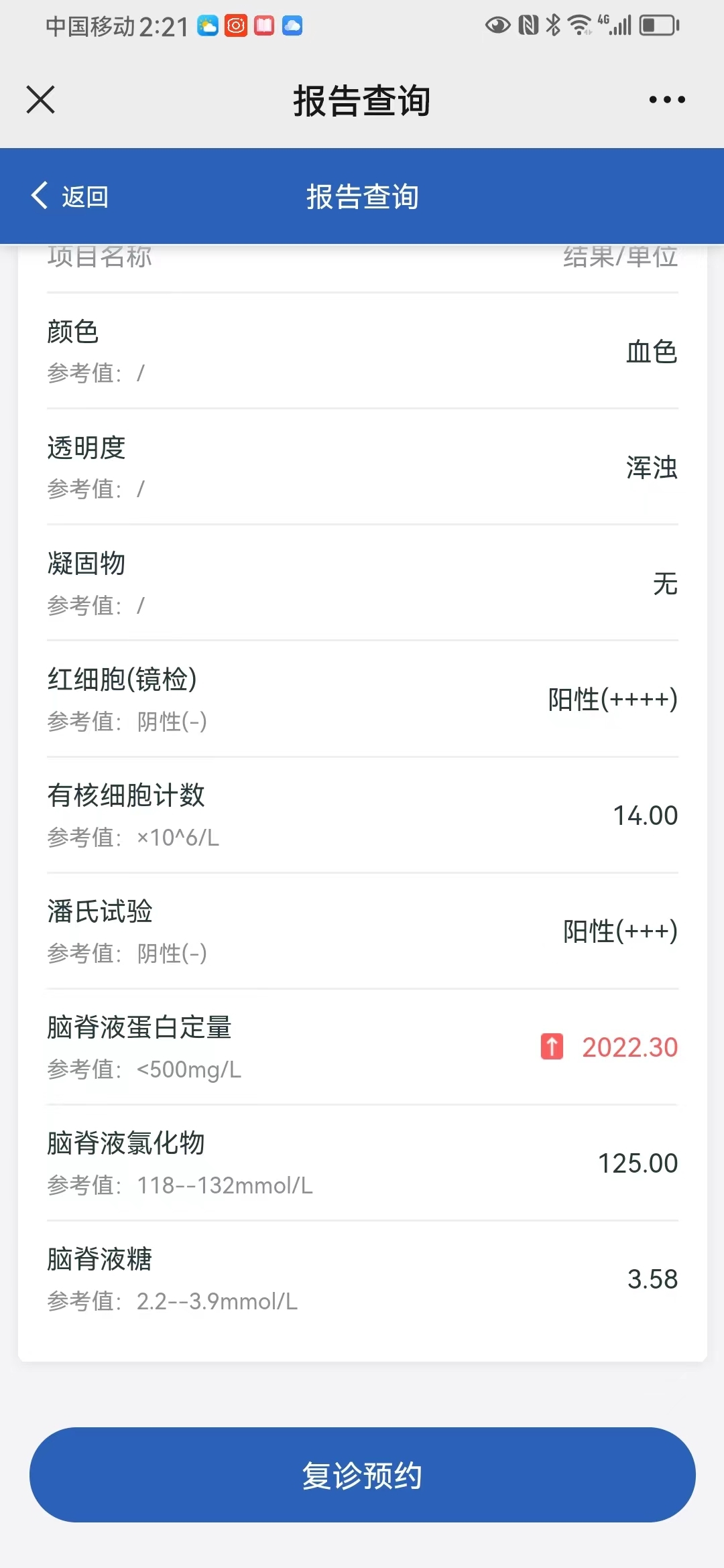Go back using the 返回 button
This screenshot has width=724, height=1568.
pos(70,196)
